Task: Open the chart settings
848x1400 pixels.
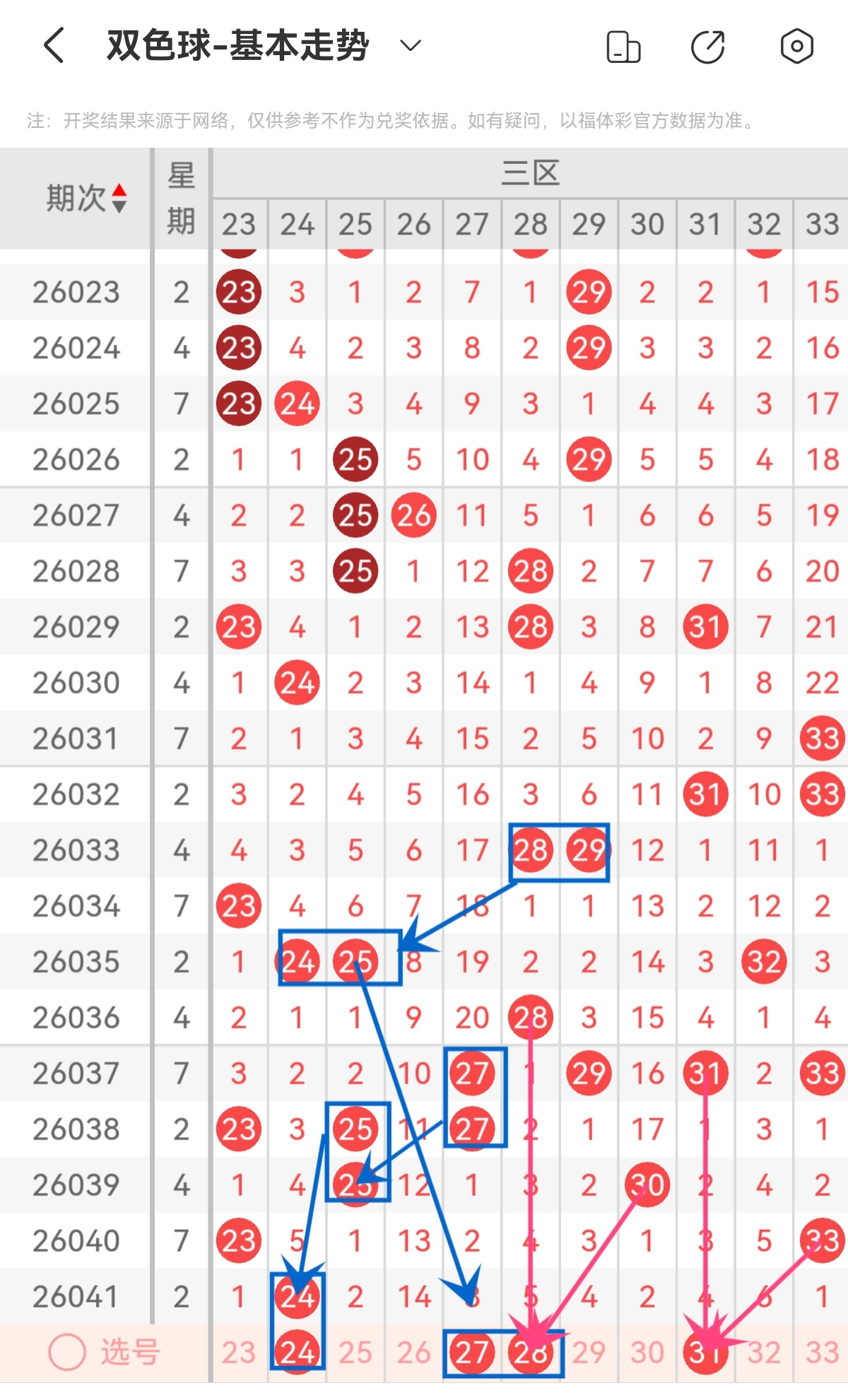Action: (x=796, y=47)
